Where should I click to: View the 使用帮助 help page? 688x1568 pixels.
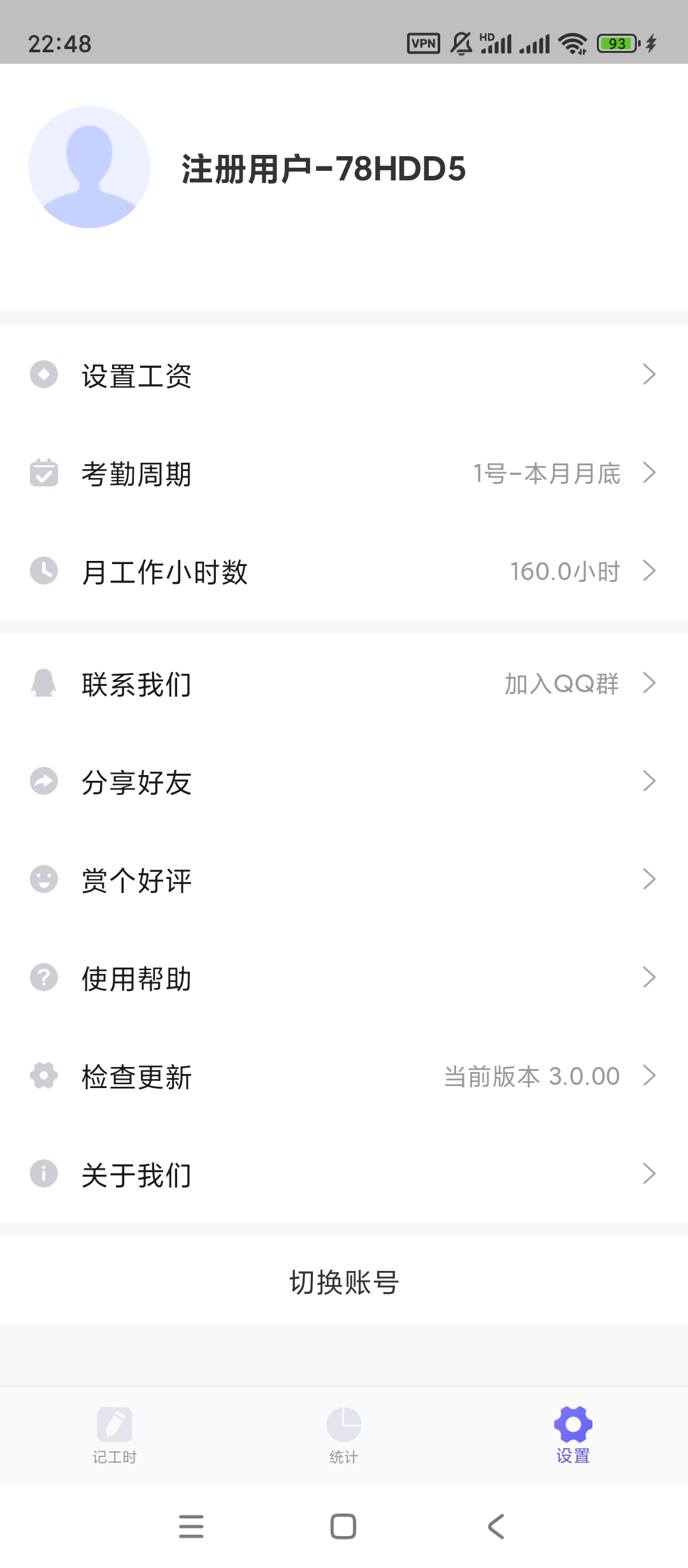point(344,978)
